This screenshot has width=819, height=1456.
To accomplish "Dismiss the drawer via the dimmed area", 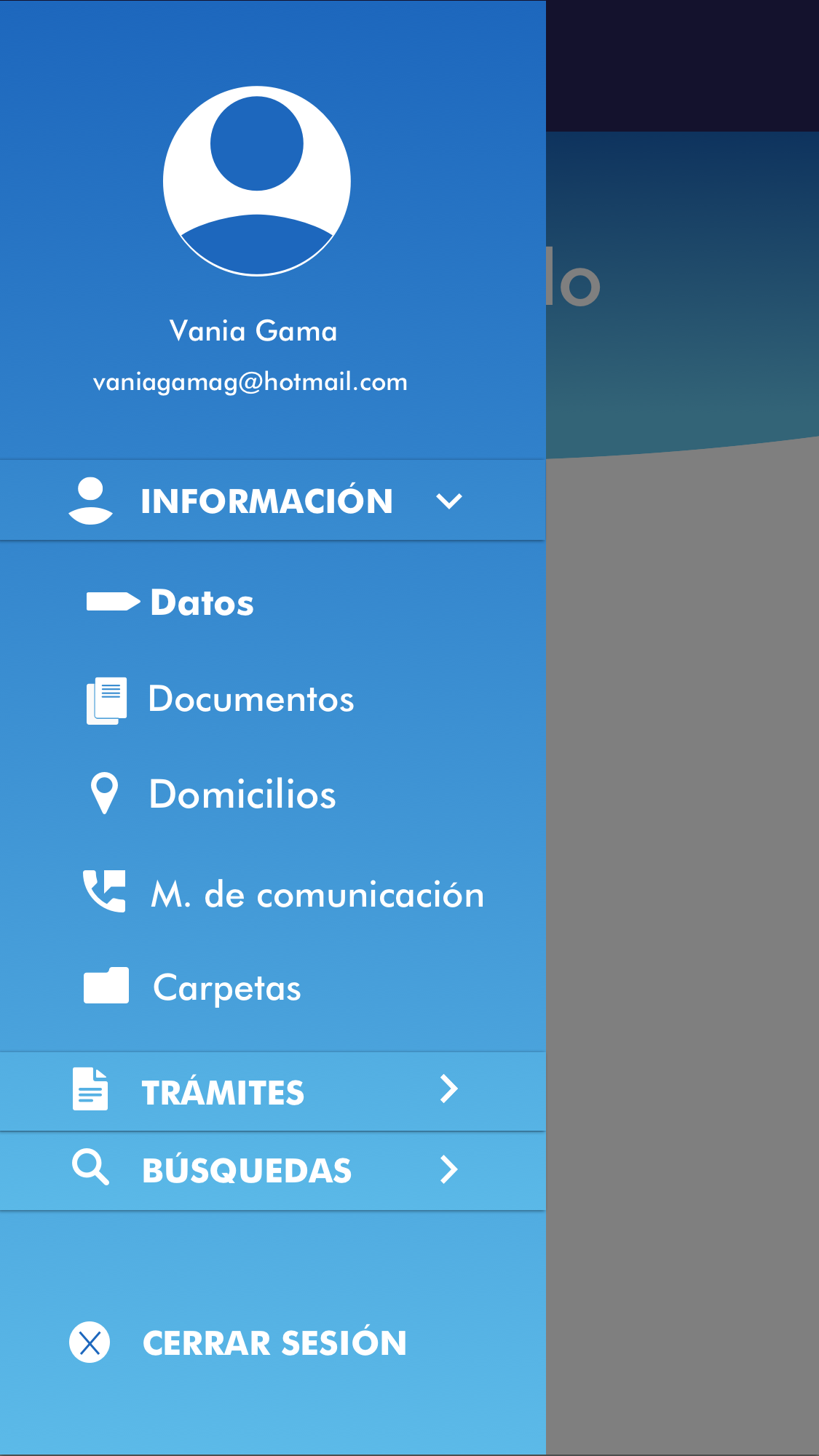I will 682,873.
